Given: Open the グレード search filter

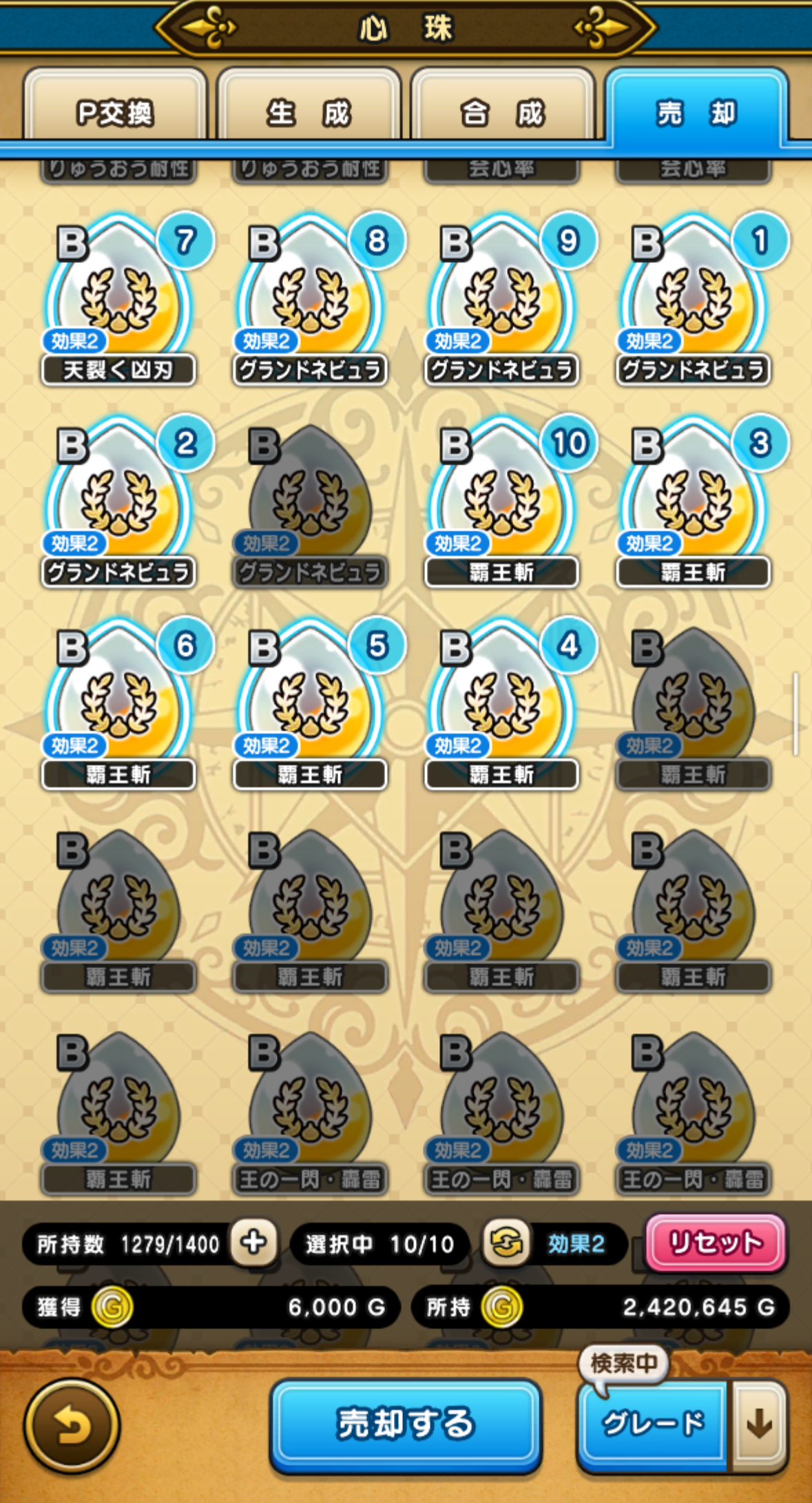Looking at the screenshot, I should [x=653, y=1423].
